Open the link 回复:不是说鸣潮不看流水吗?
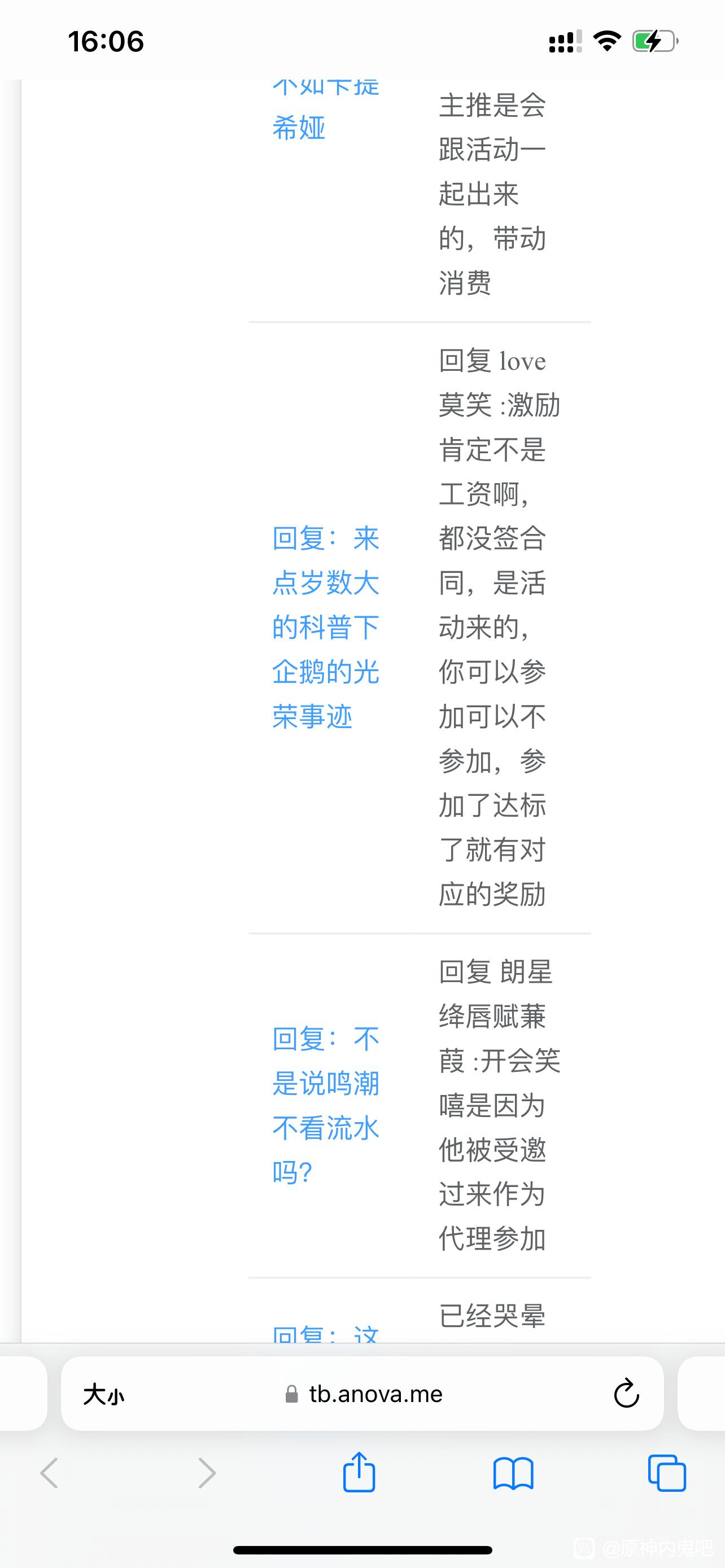The image size is (725, 1568). (326, 1105)
